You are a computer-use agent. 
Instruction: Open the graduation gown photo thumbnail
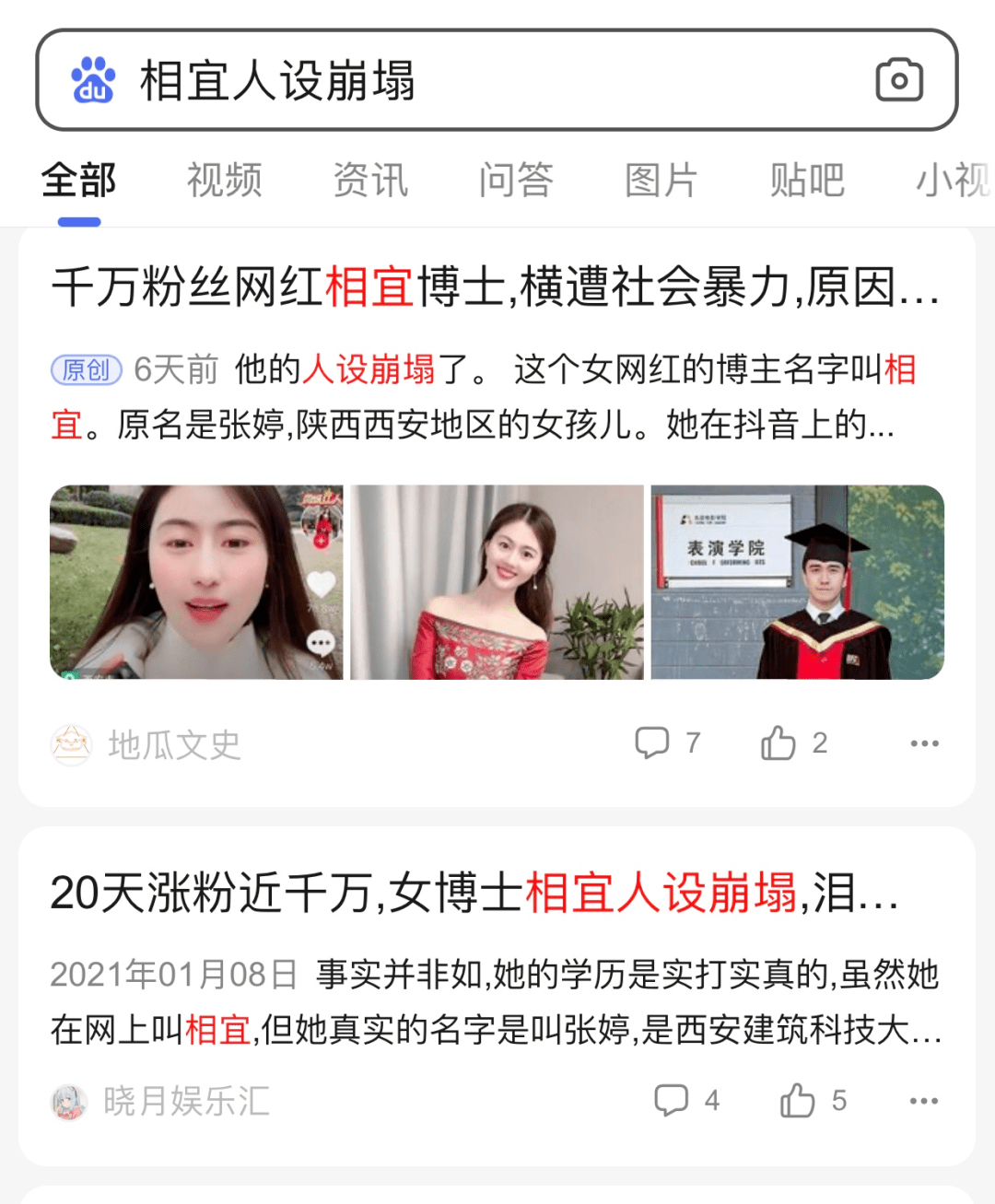798,582
